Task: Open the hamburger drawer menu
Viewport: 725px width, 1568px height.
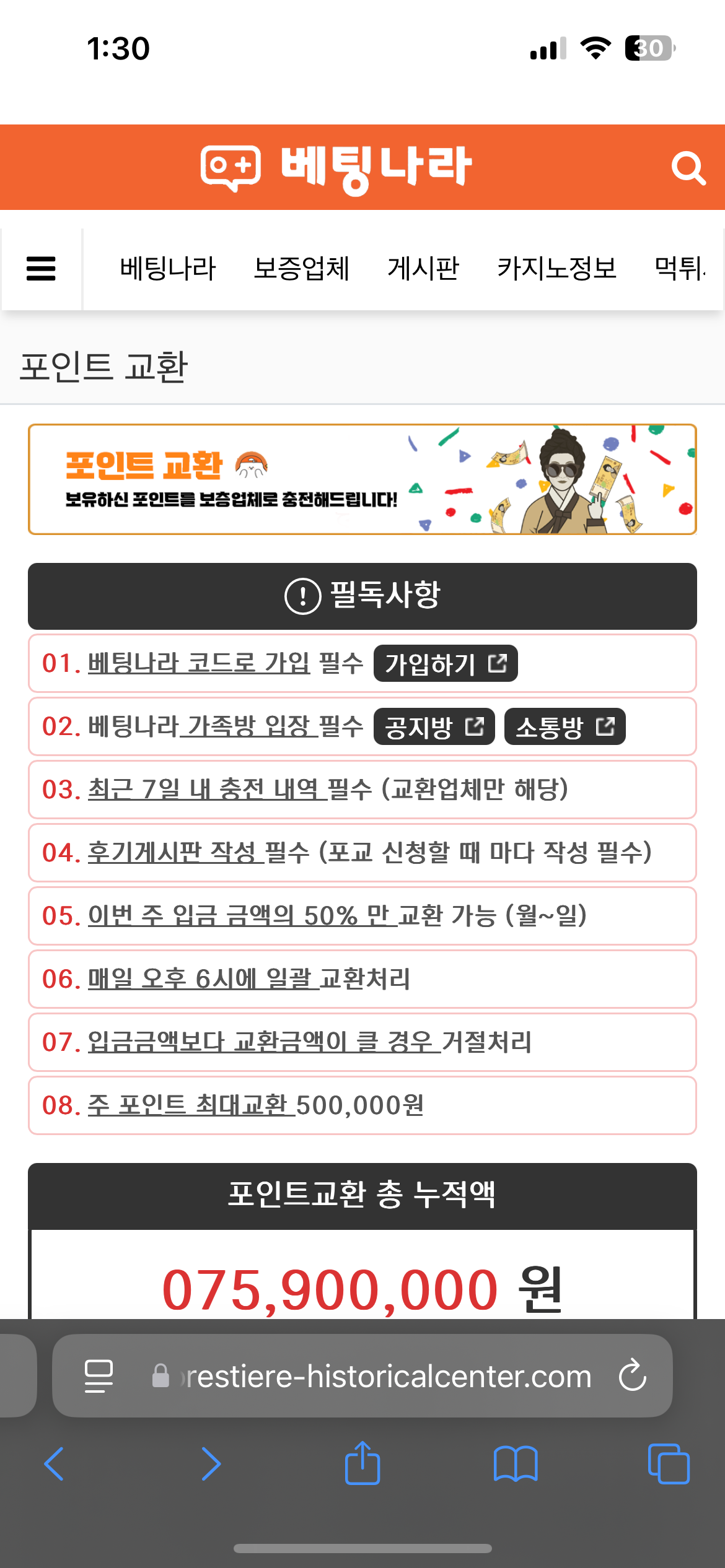Action: [41, 269]
